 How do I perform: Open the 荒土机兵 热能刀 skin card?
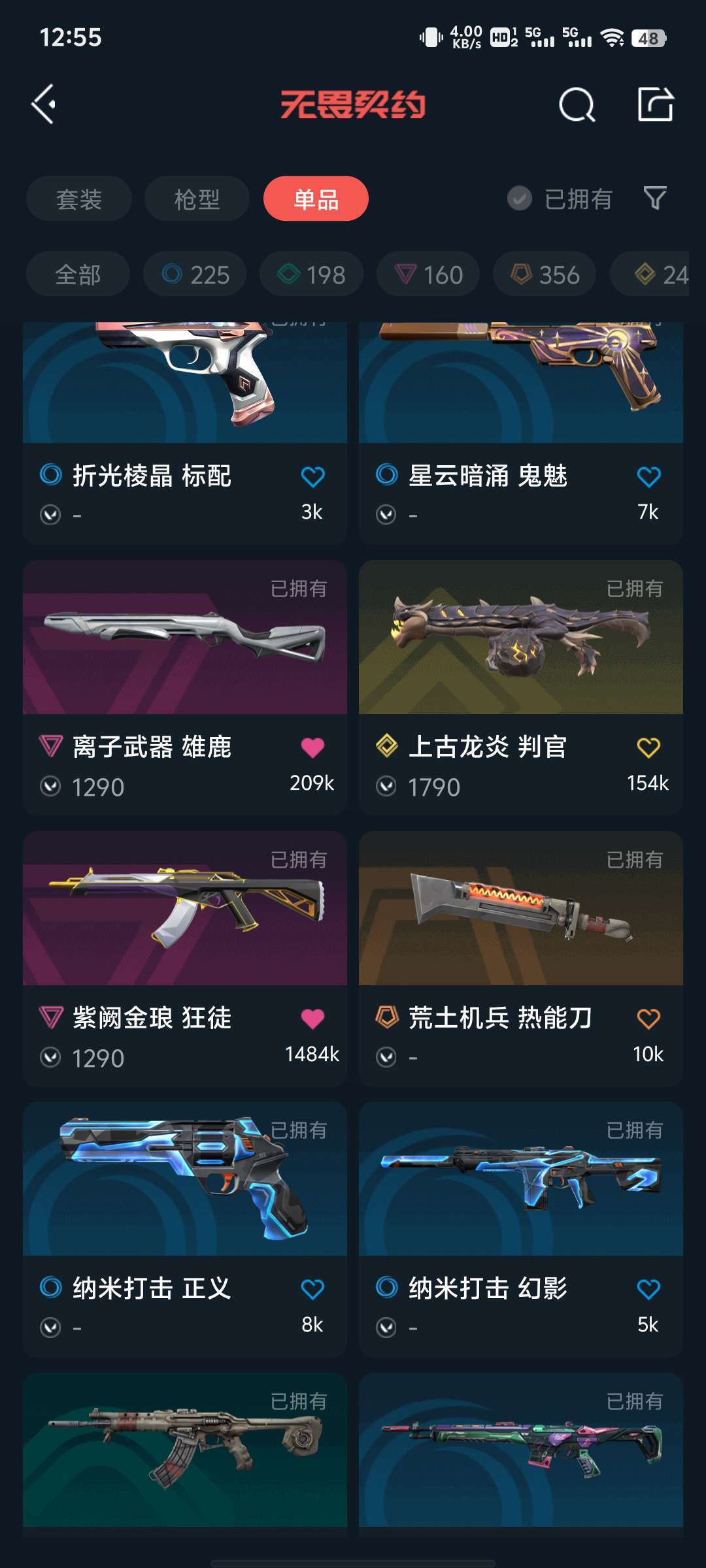click(521, 958)
